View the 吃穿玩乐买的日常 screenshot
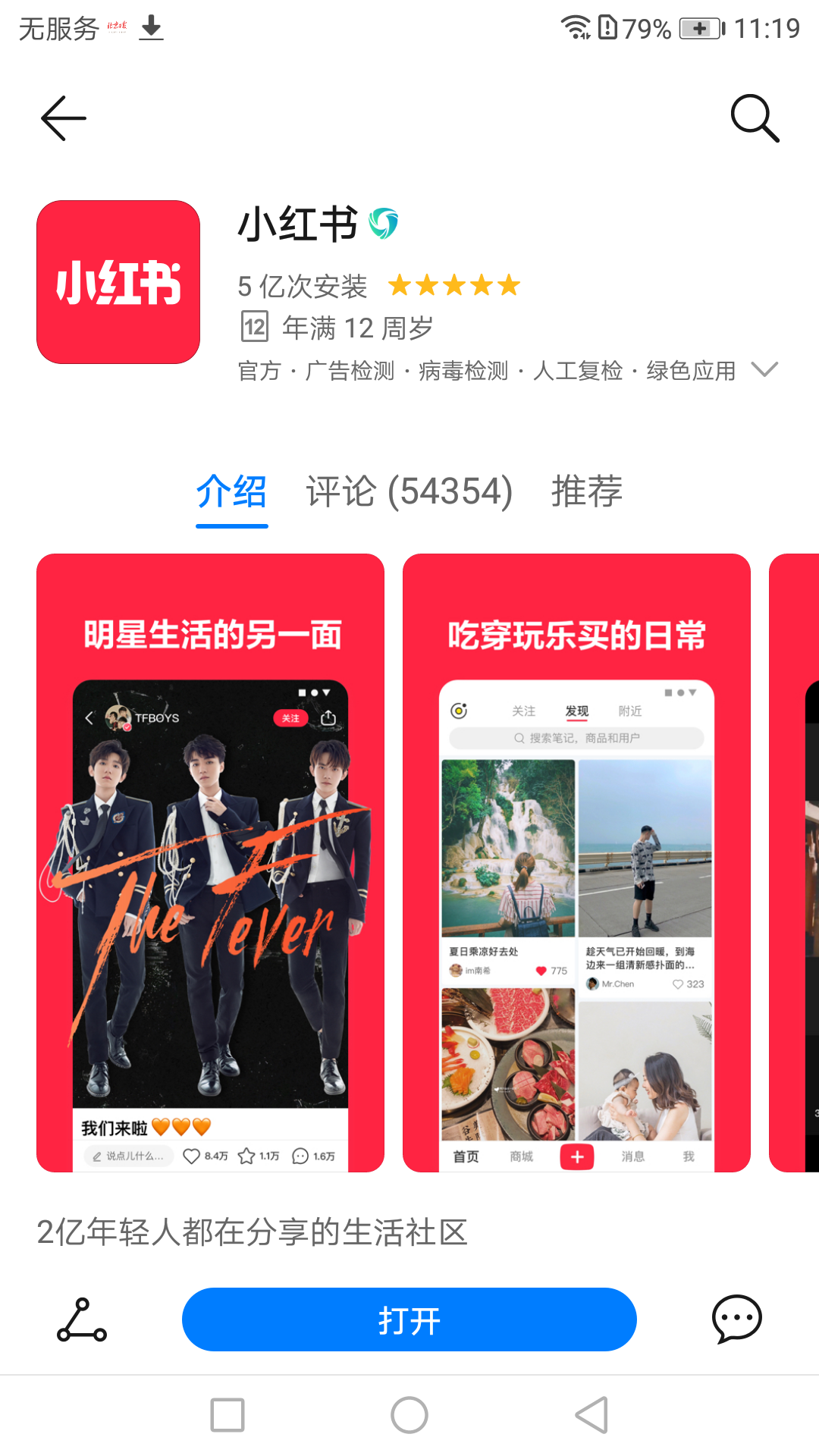Screen dimensions: 819x1456 576,862
